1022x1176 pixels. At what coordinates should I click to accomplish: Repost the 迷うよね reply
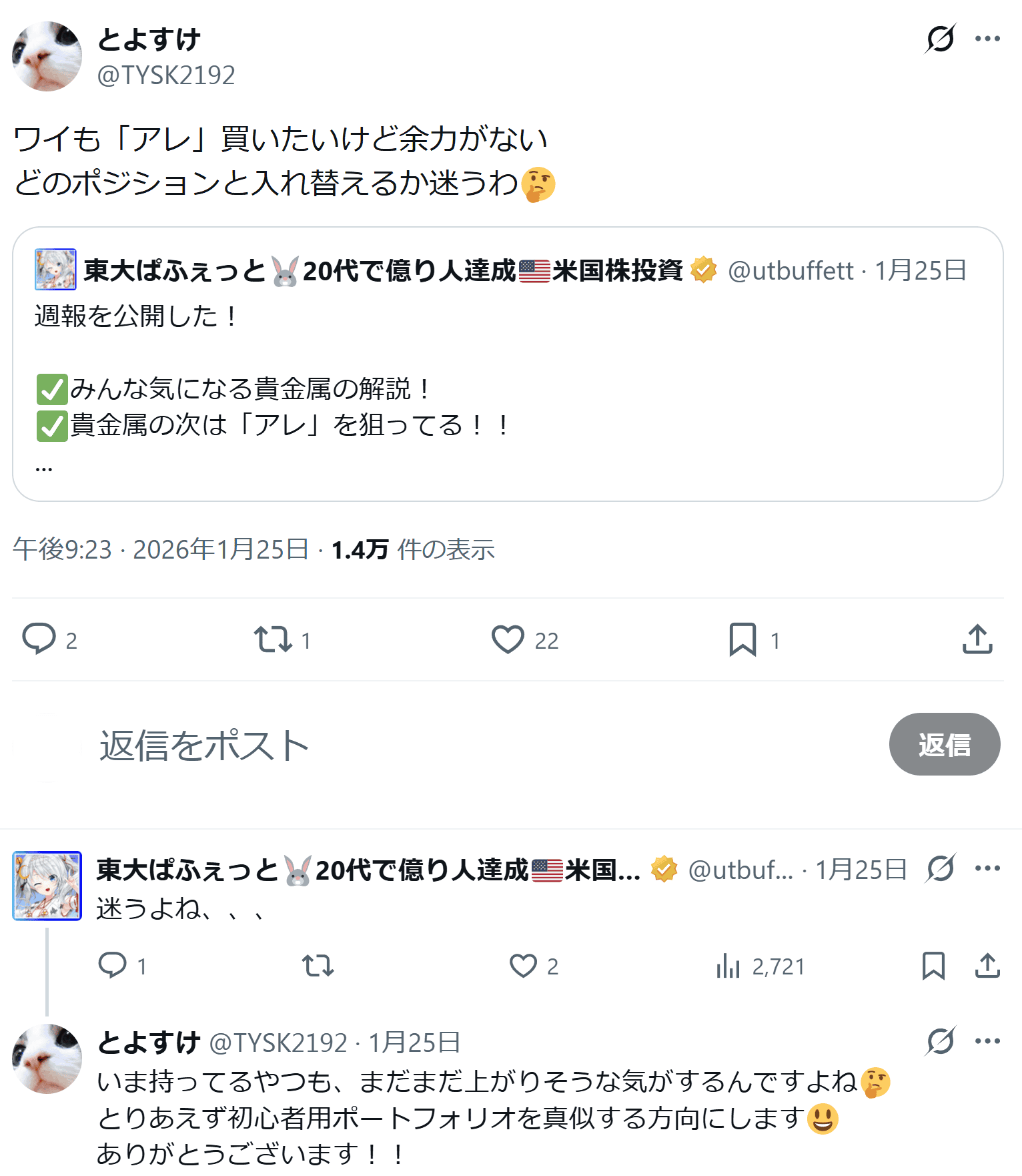(318, 965)
